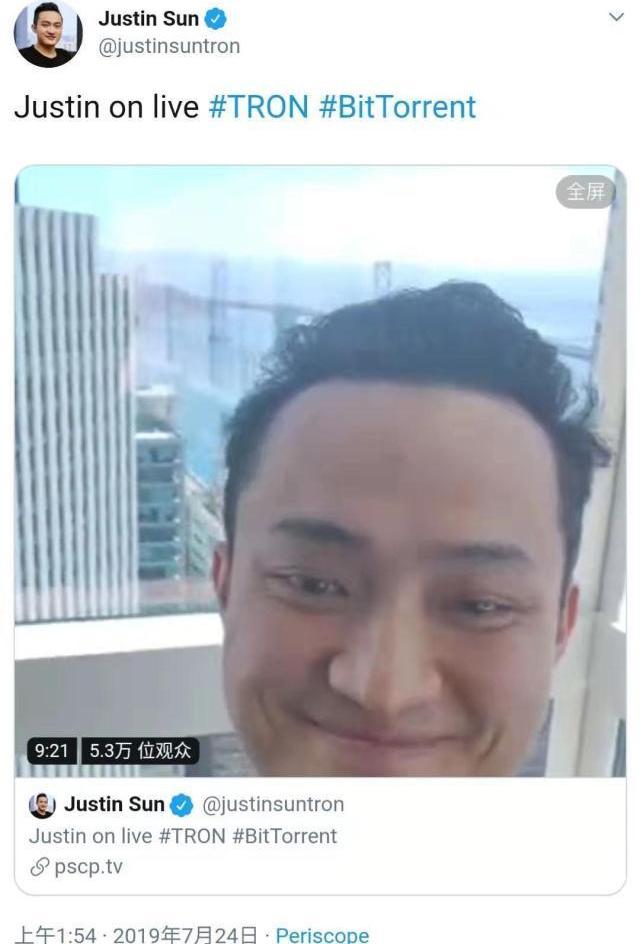The height and width of the screenshot is (944, 640).
Task: Open the #BitTorrent hashtag
Action: [397, 107]
